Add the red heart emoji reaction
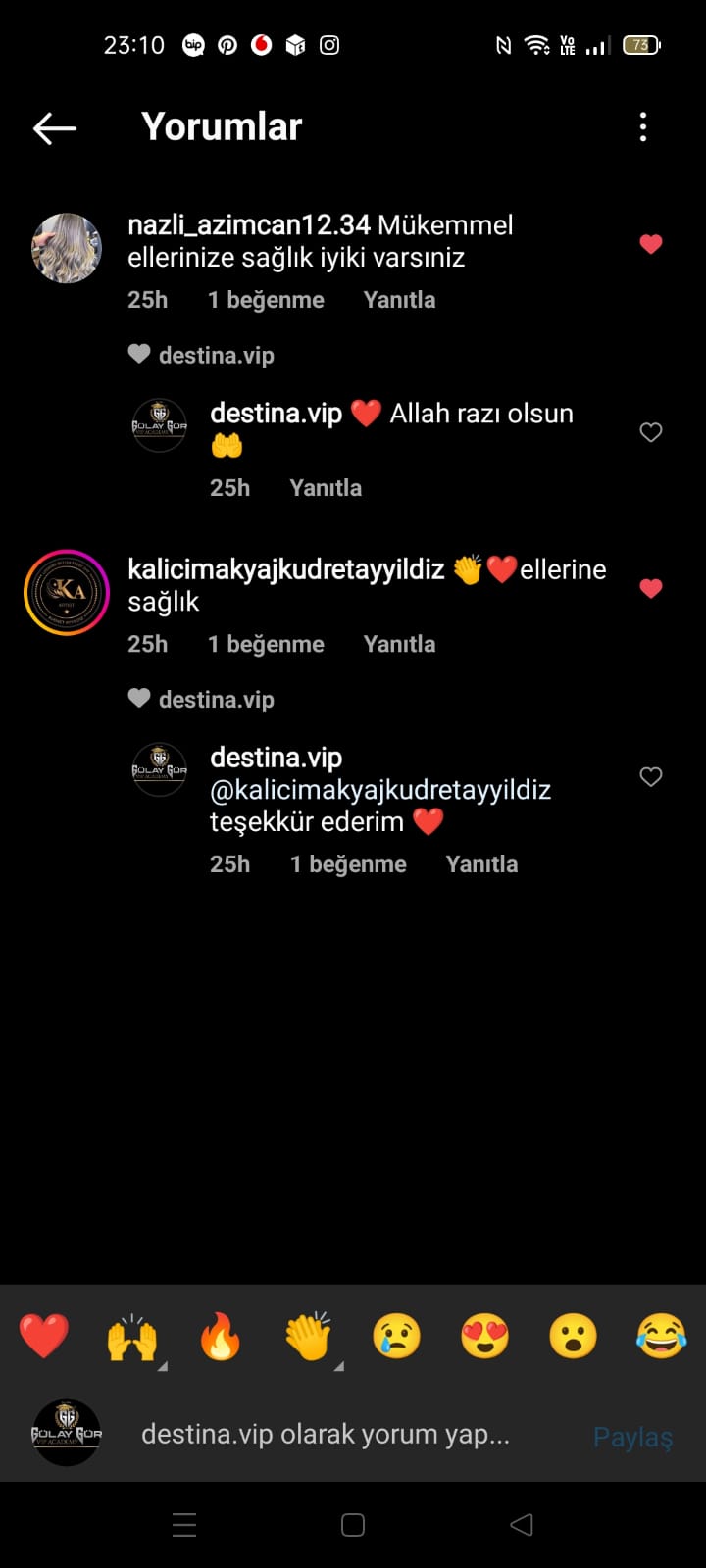706x1568 pixels. tap(44, 1337)
